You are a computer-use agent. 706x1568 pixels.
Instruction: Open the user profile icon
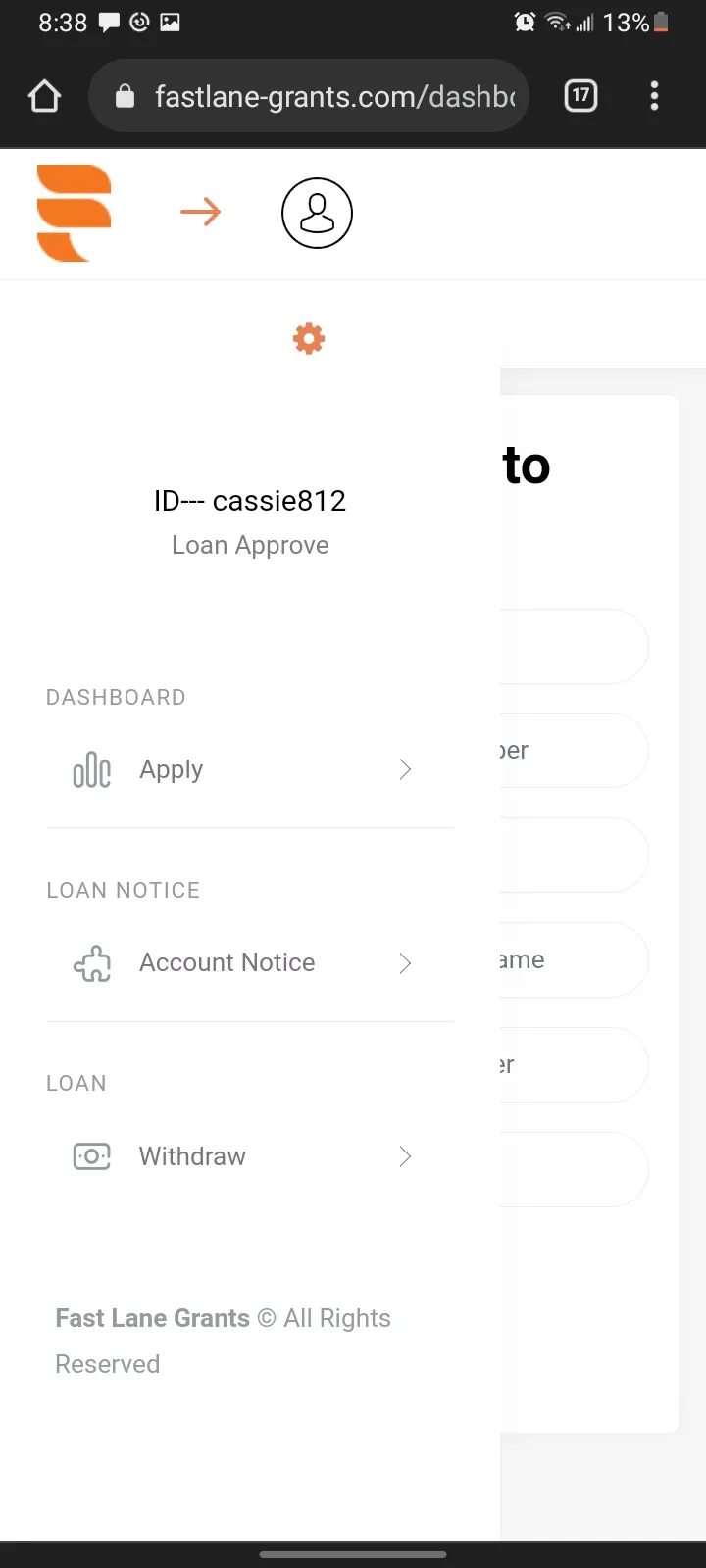point(317,213)
